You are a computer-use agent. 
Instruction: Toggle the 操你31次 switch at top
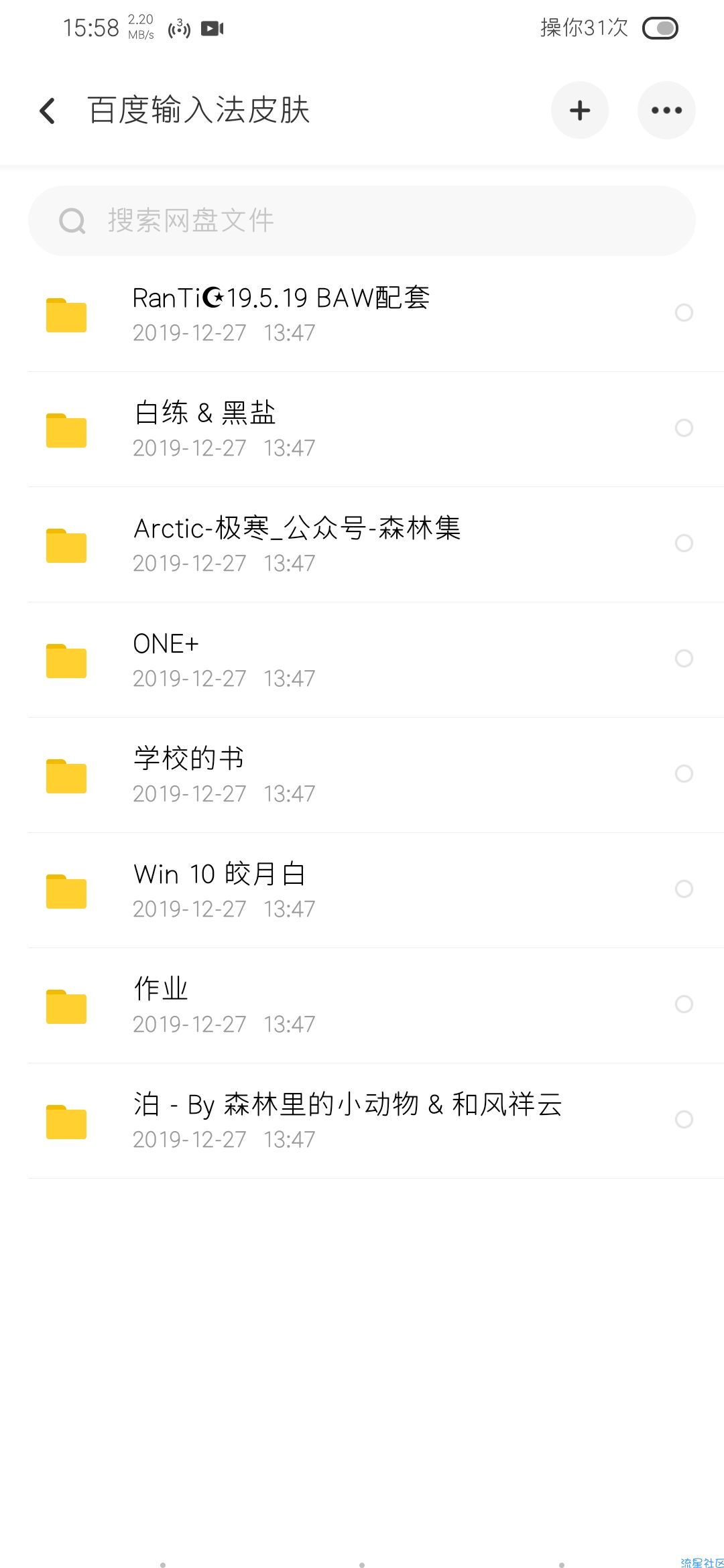(x=660, y=28)
